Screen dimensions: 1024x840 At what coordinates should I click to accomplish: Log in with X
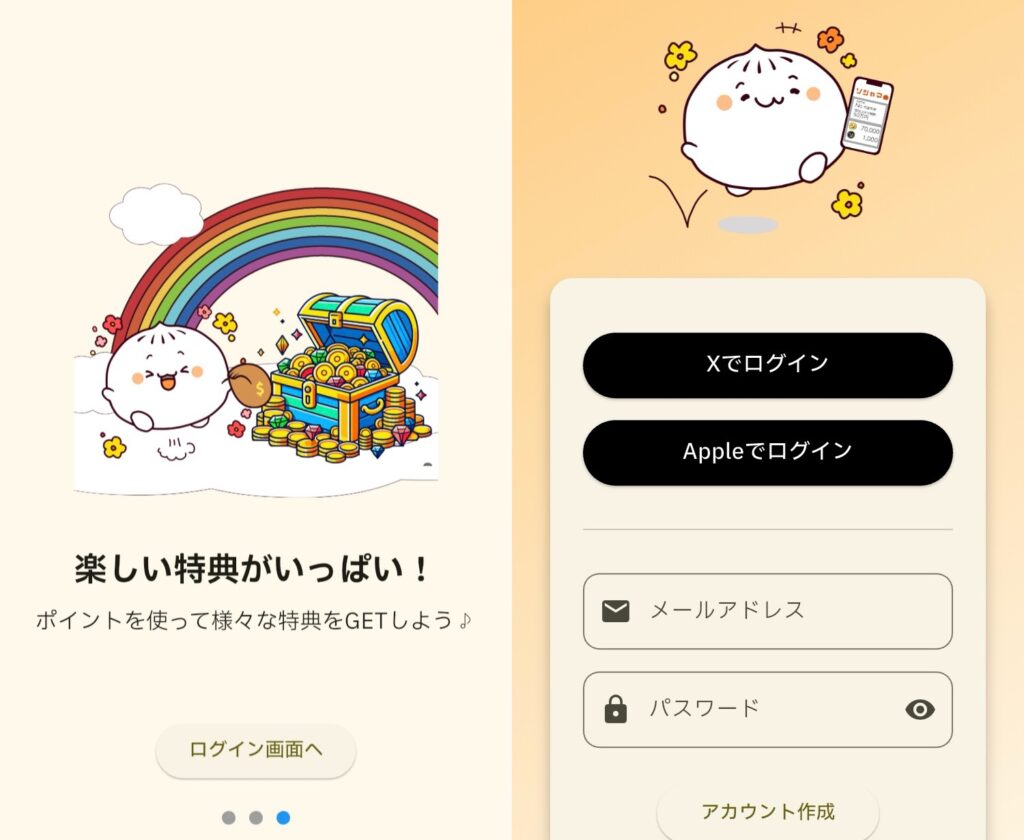[x=767, y=364]
